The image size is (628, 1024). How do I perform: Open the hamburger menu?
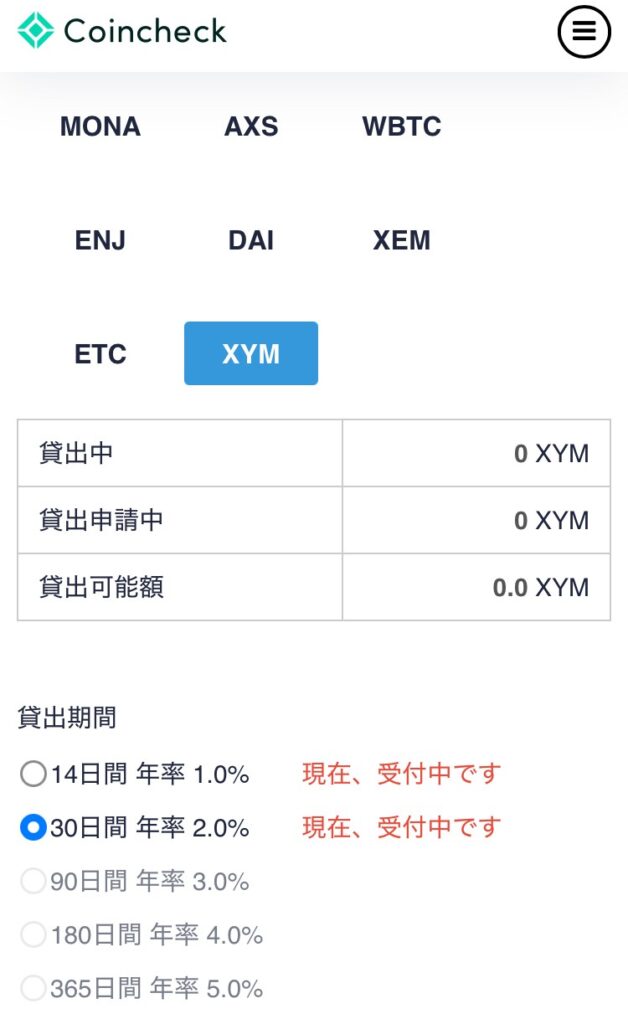583,32
